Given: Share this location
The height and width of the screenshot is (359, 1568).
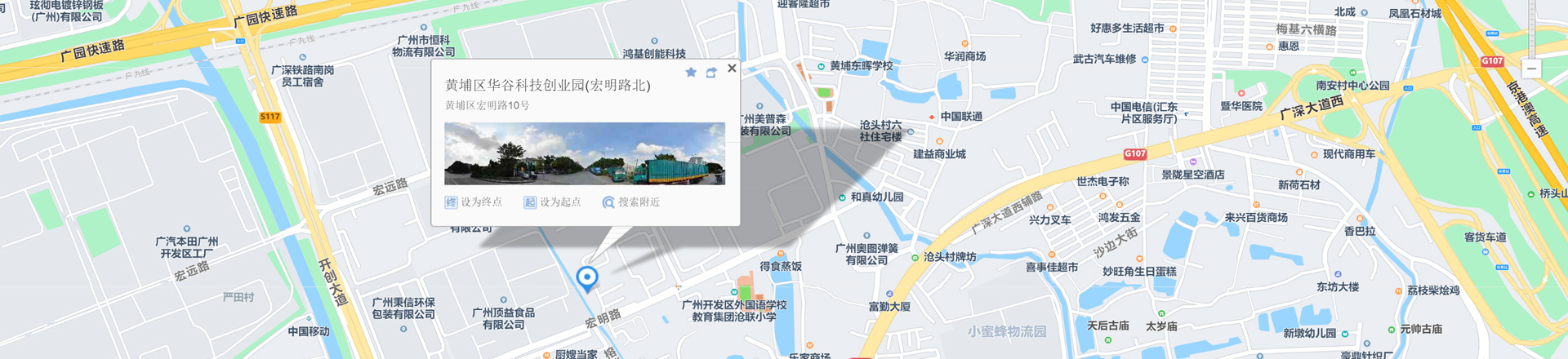Looking at the screenshot, I should 711,73.
